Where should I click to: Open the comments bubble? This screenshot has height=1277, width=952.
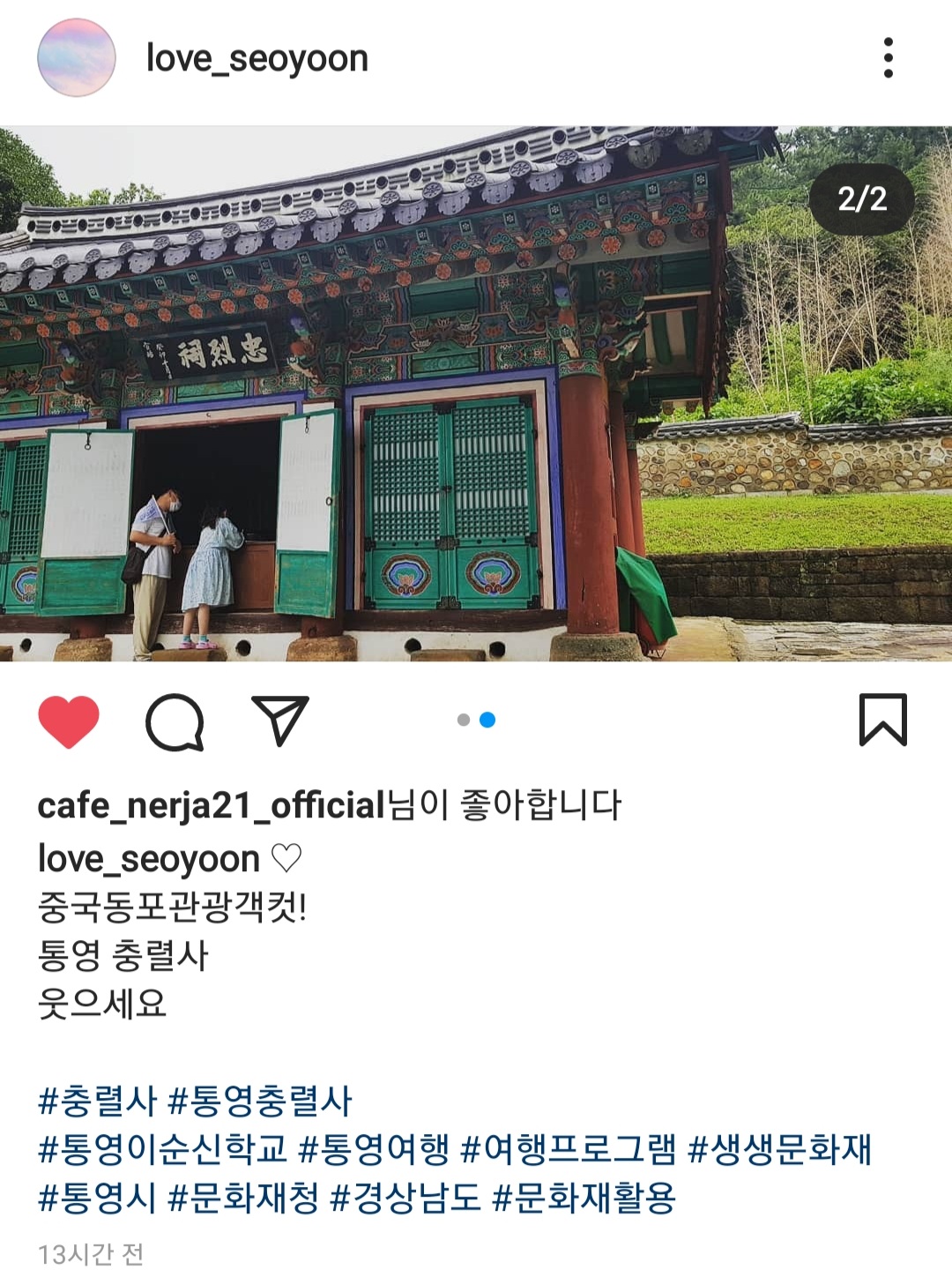[x=175, y=721]
